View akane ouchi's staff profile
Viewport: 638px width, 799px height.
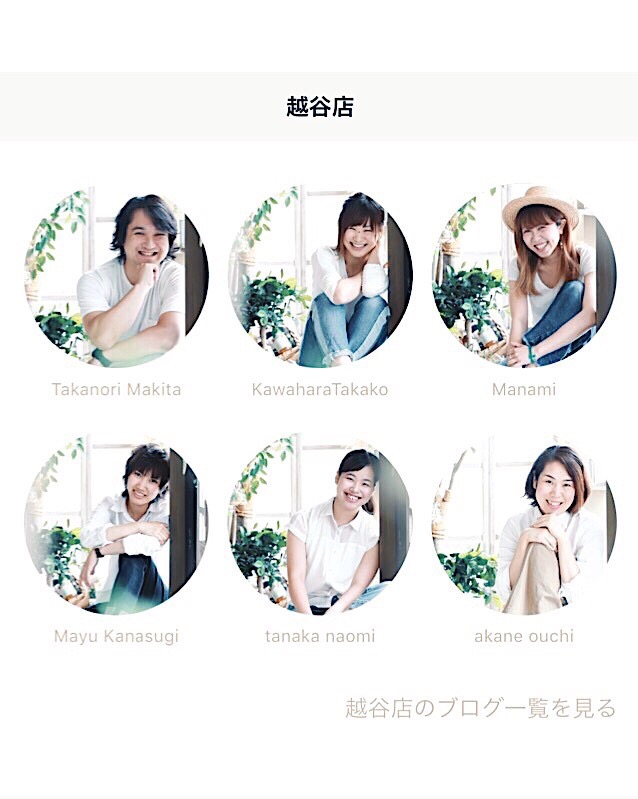523,525
